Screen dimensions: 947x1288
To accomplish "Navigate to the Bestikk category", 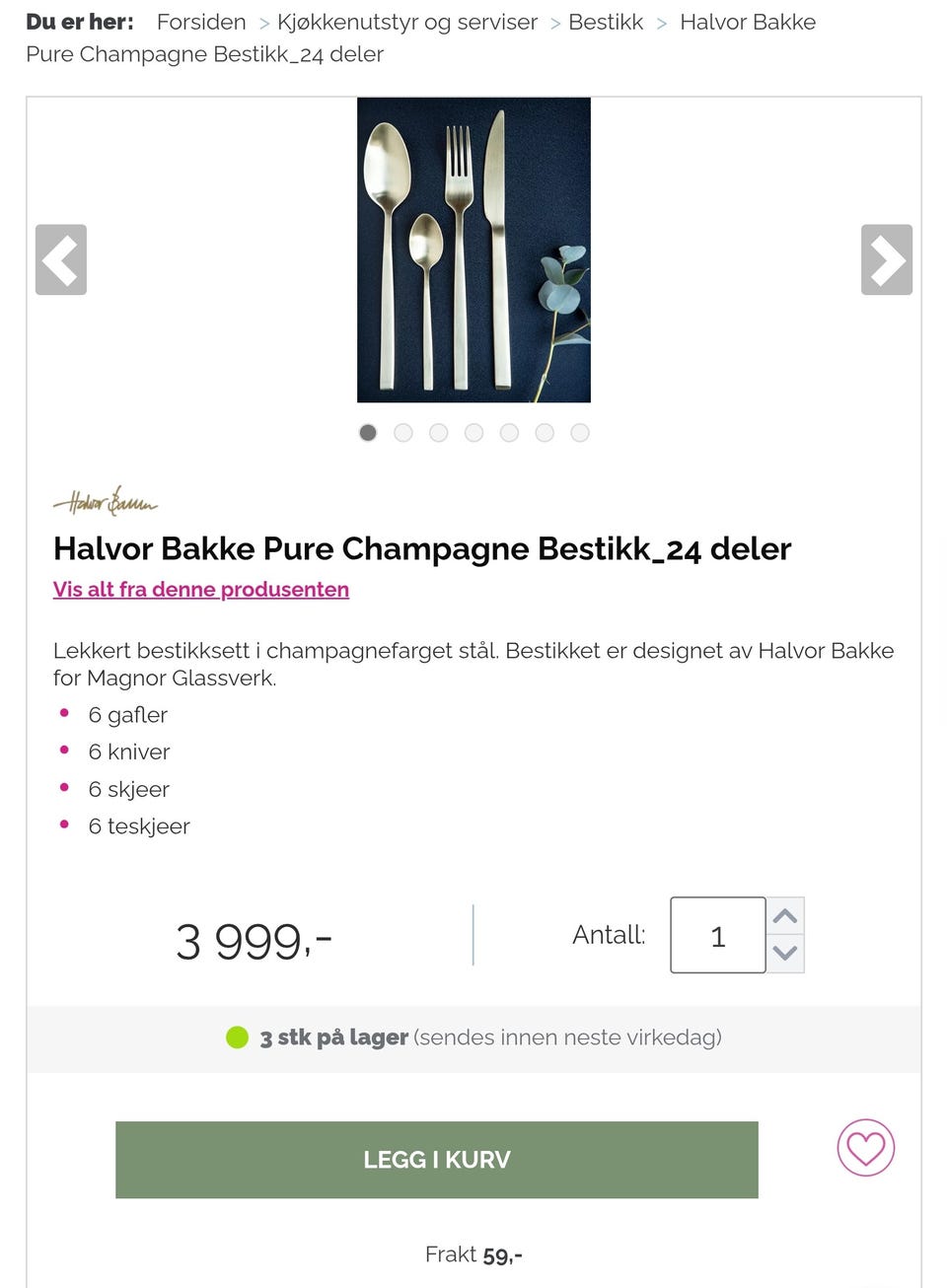I will click(605, 22).
